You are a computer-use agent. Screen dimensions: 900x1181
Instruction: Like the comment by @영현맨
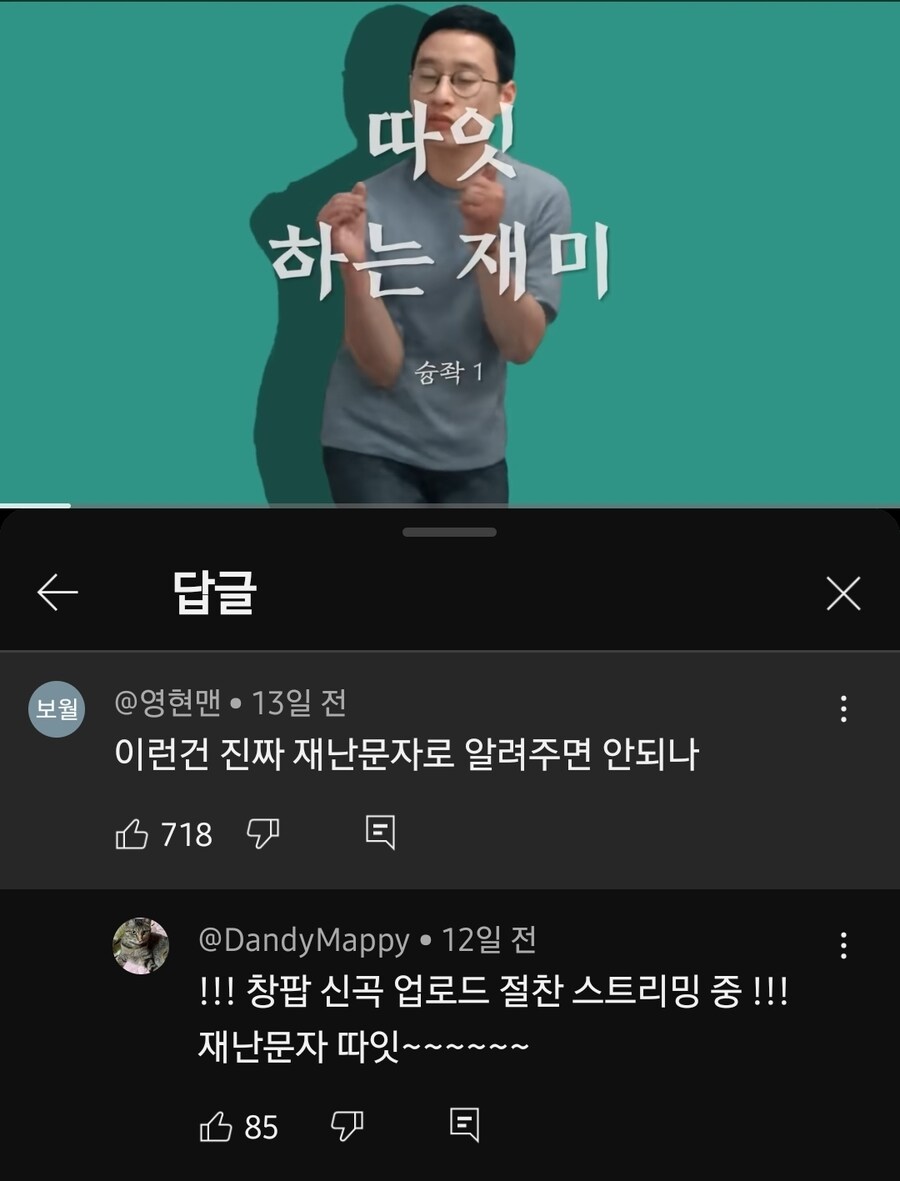(x=133, y=833)
